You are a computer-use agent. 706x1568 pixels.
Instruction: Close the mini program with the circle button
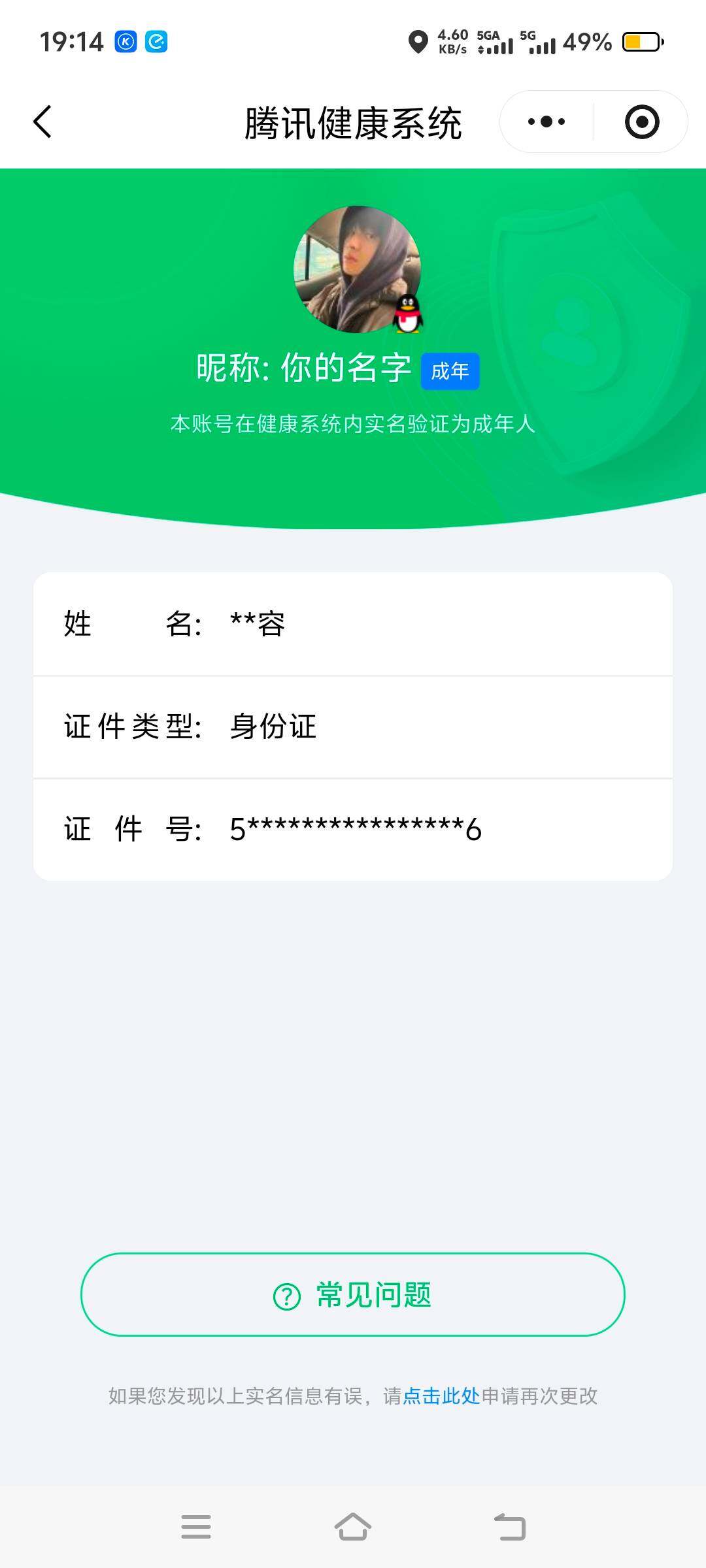pyautogui.click(x=641, y=122)
